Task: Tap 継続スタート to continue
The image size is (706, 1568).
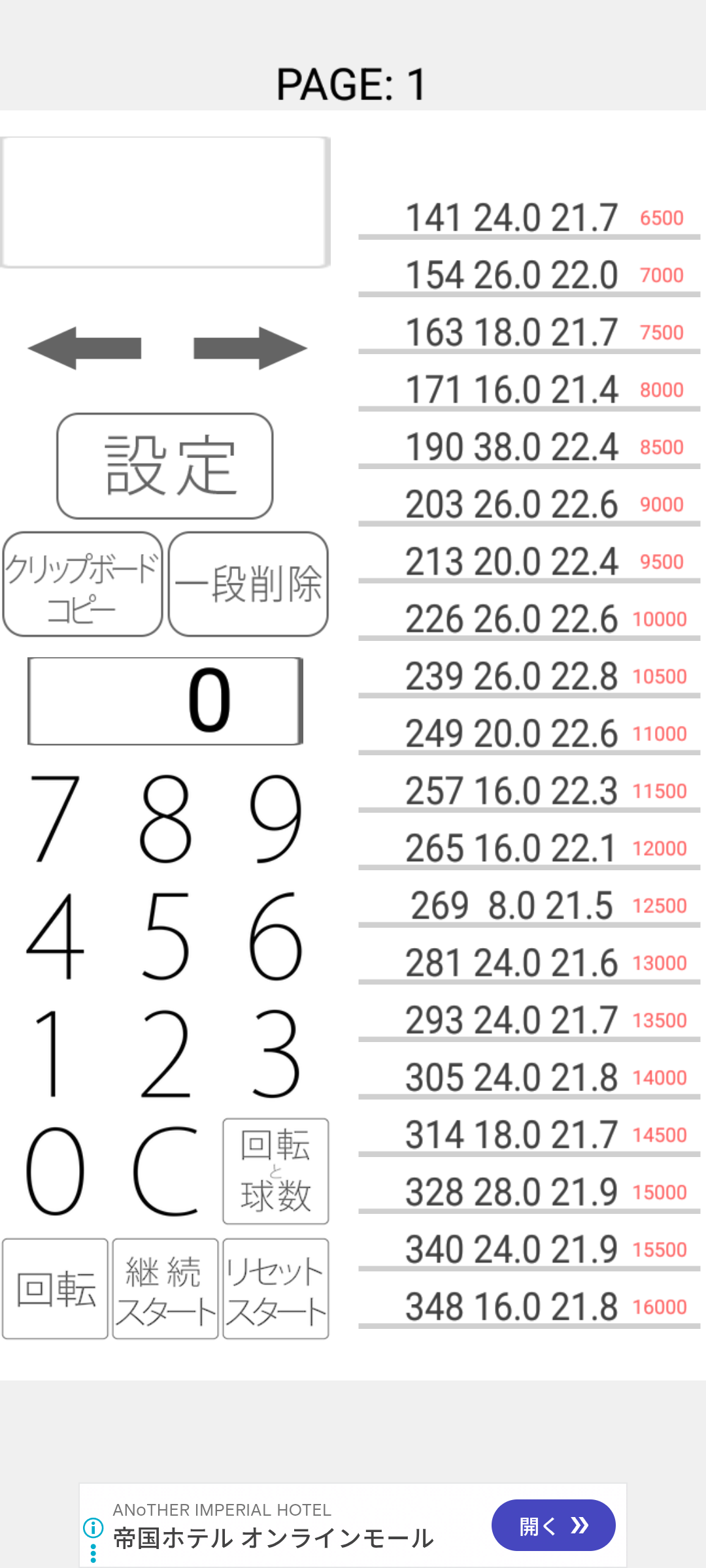Action: (165, 1289)
